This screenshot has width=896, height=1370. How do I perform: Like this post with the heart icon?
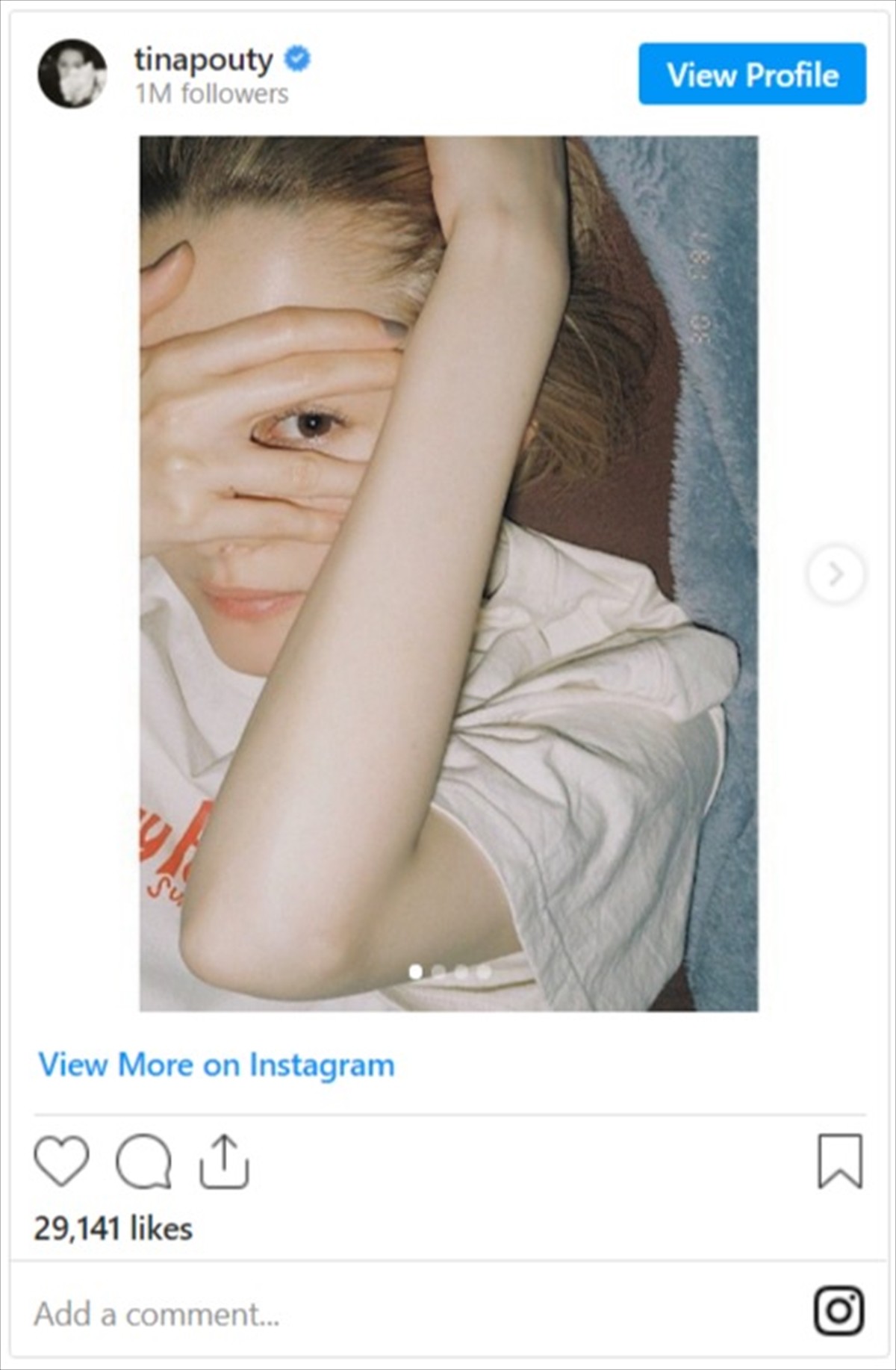(x=61, y=1161)
